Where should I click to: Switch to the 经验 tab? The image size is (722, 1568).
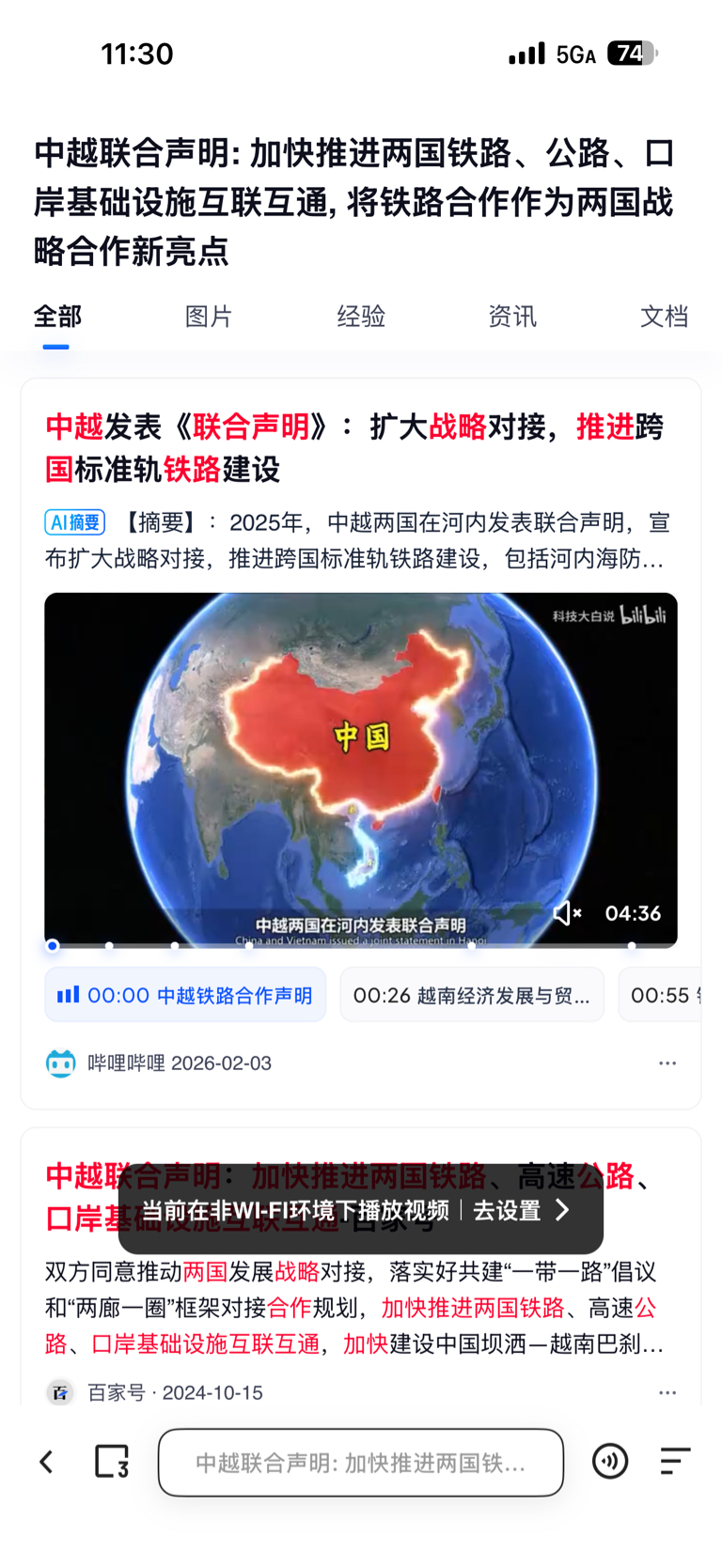[x=361, y=317]
